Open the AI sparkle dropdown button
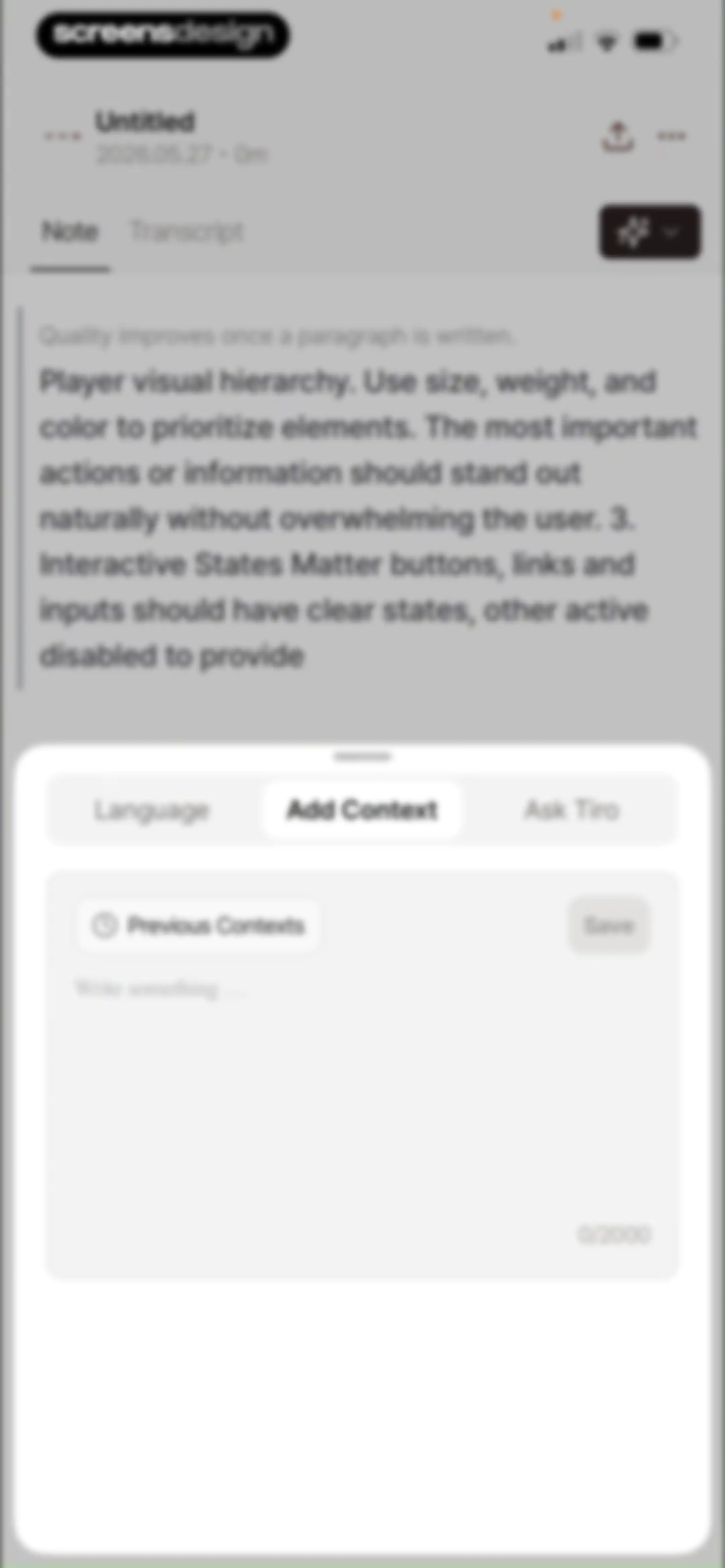The image size is (725, 1568). pos(649,232)
